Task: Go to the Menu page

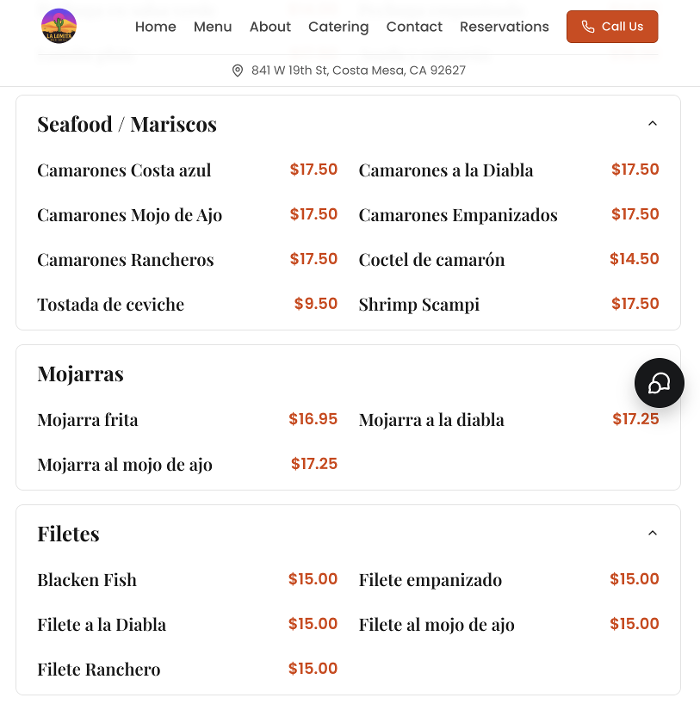Action: pos(212,27)
